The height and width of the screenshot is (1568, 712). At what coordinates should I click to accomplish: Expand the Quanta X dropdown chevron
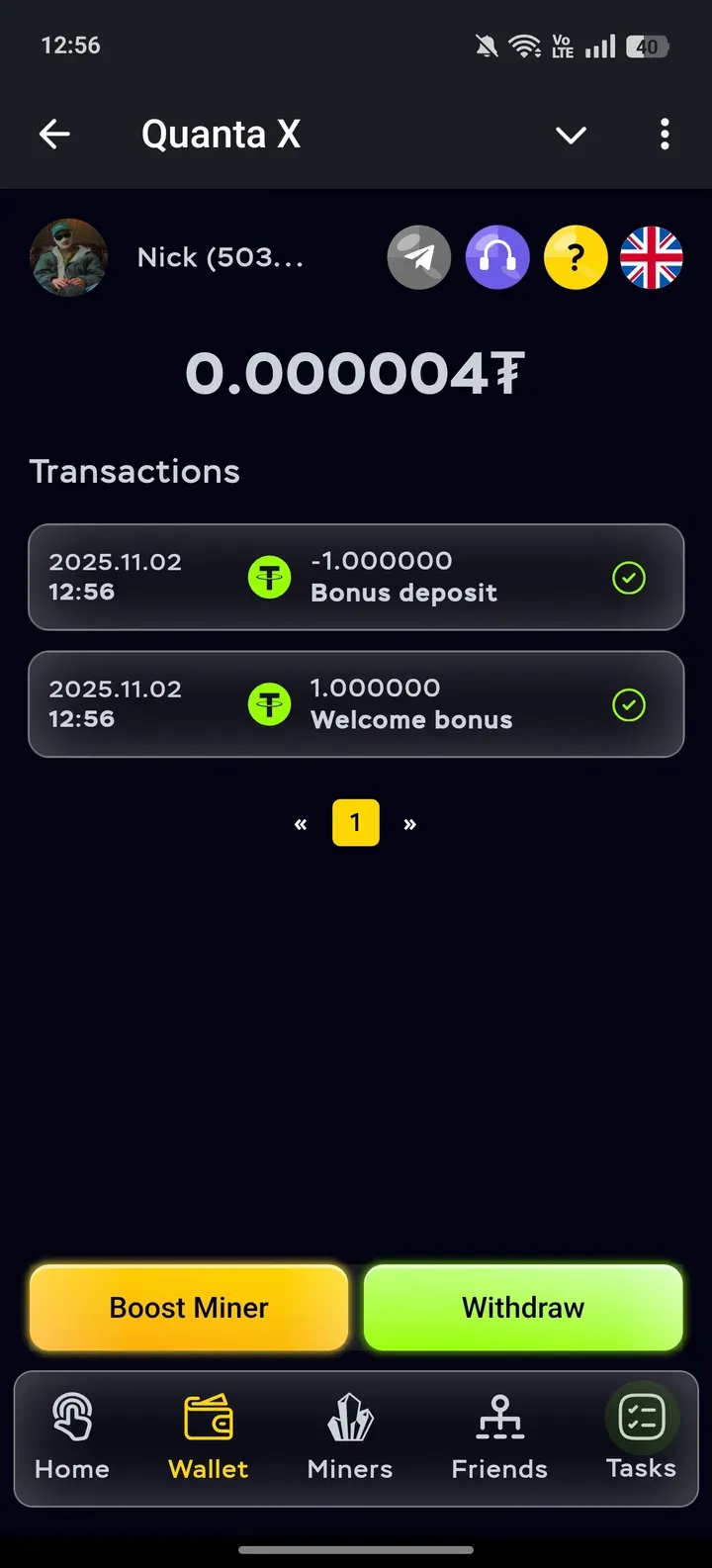572,135
